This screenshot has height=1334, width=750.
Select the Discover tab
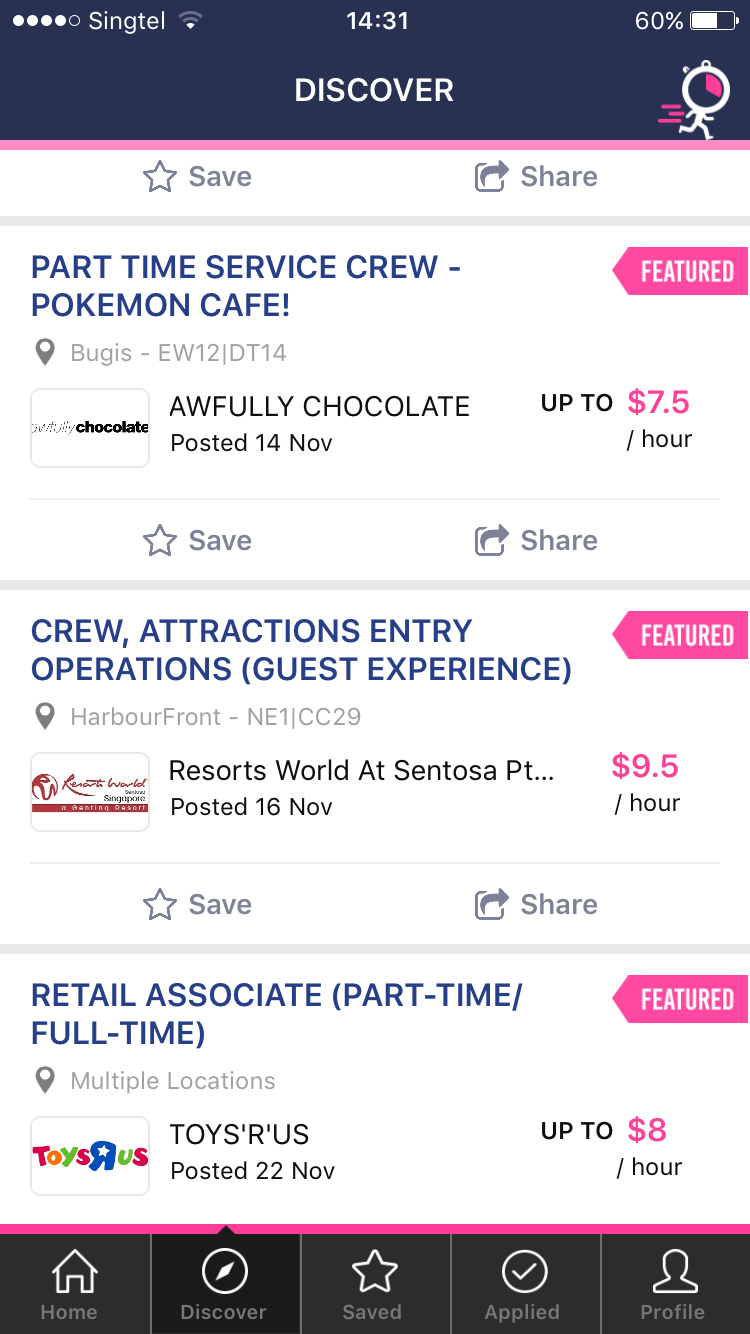224,1284
